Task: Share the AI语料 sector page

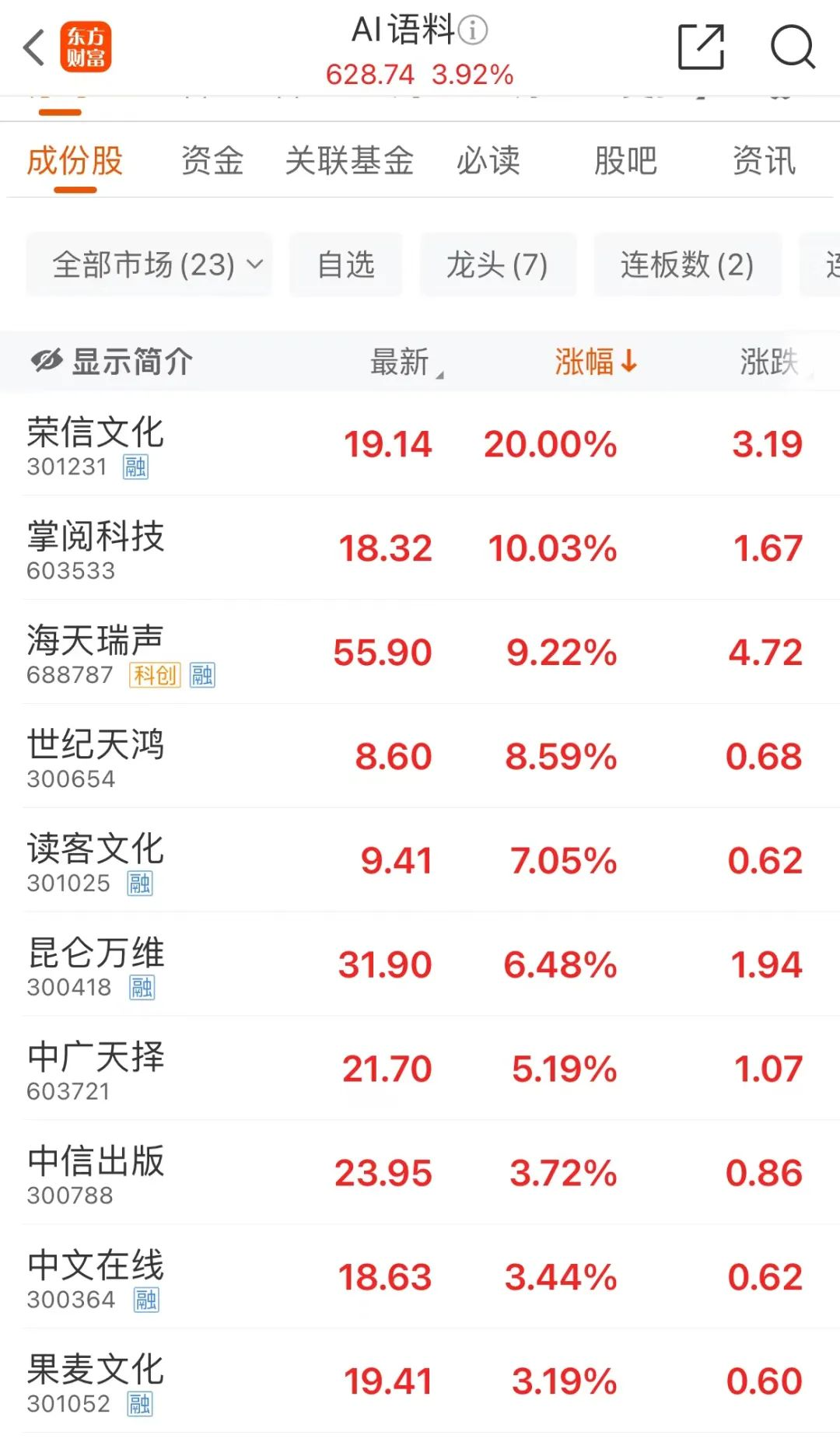Action: pyautogui.click(x=701, y=47)
